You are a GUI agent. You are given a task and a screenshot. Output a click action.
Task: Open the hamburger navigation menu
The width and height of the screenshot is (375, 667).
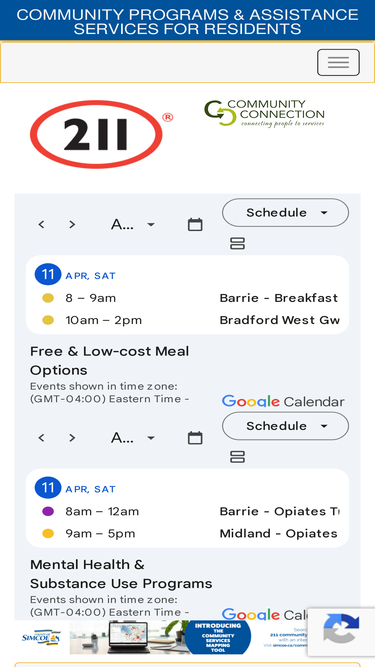pyautogui.click(x=338, y=63)
